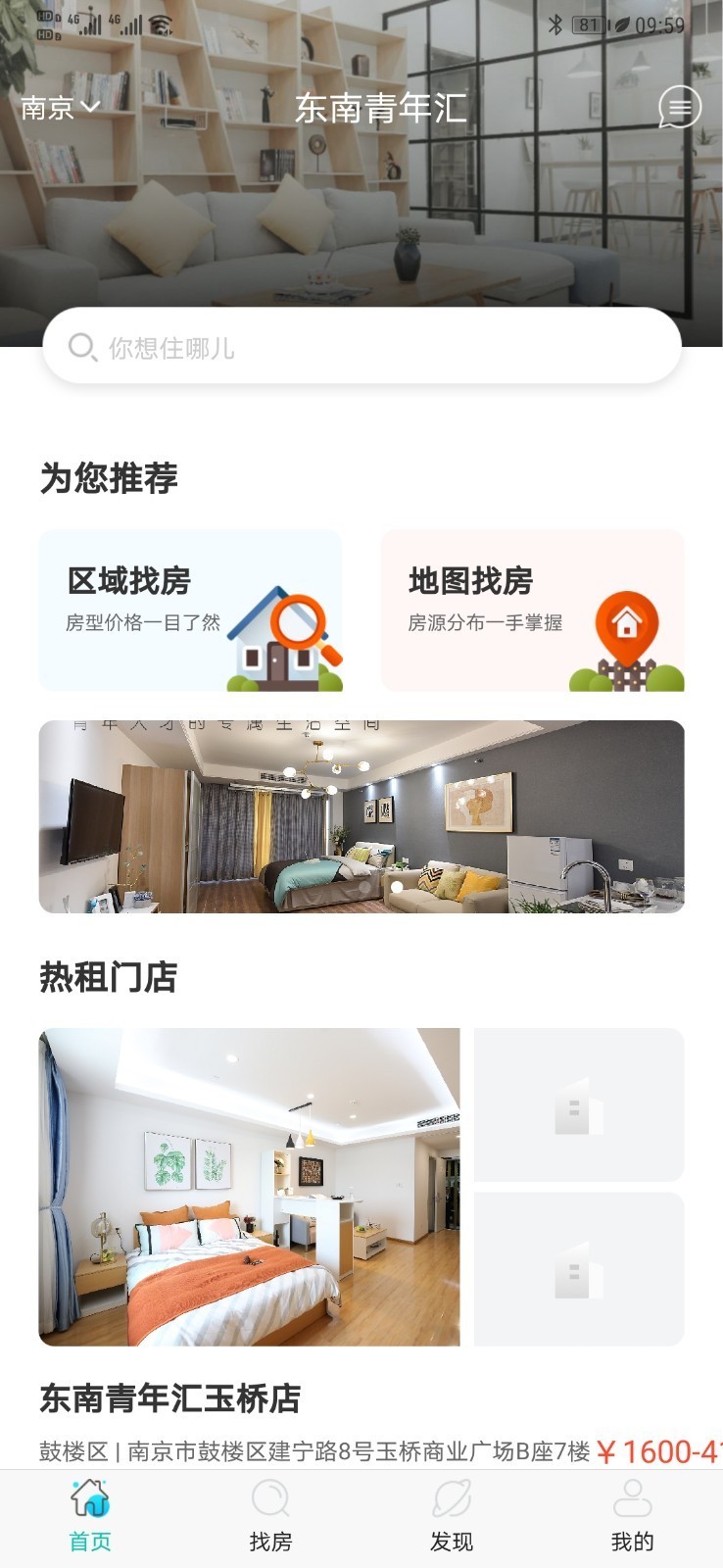Switch to the 找房 tab
The width and height of the screenshot is (723, 1568).
tap(270, 1515)
